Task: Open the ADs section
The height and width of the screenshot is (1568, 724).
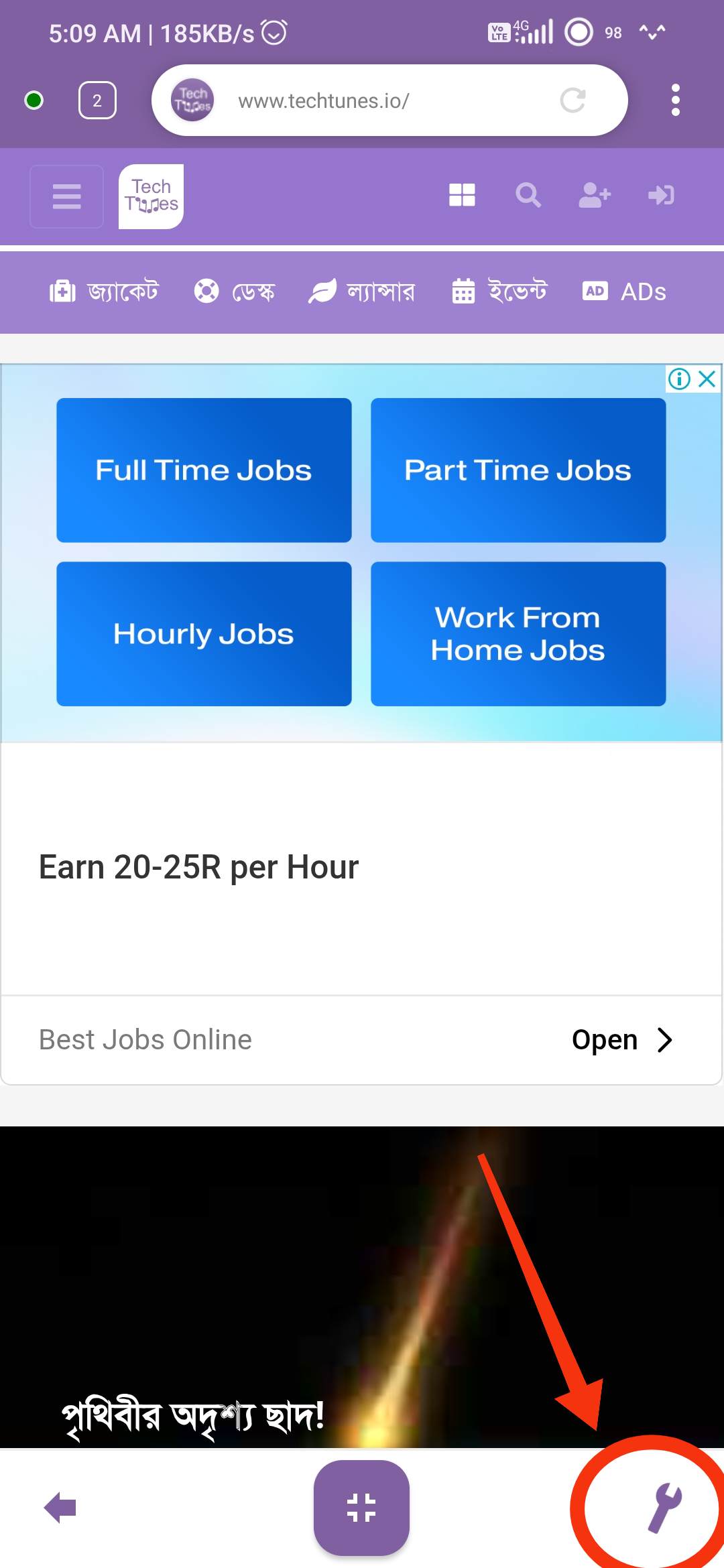Action: coord(624,291)
